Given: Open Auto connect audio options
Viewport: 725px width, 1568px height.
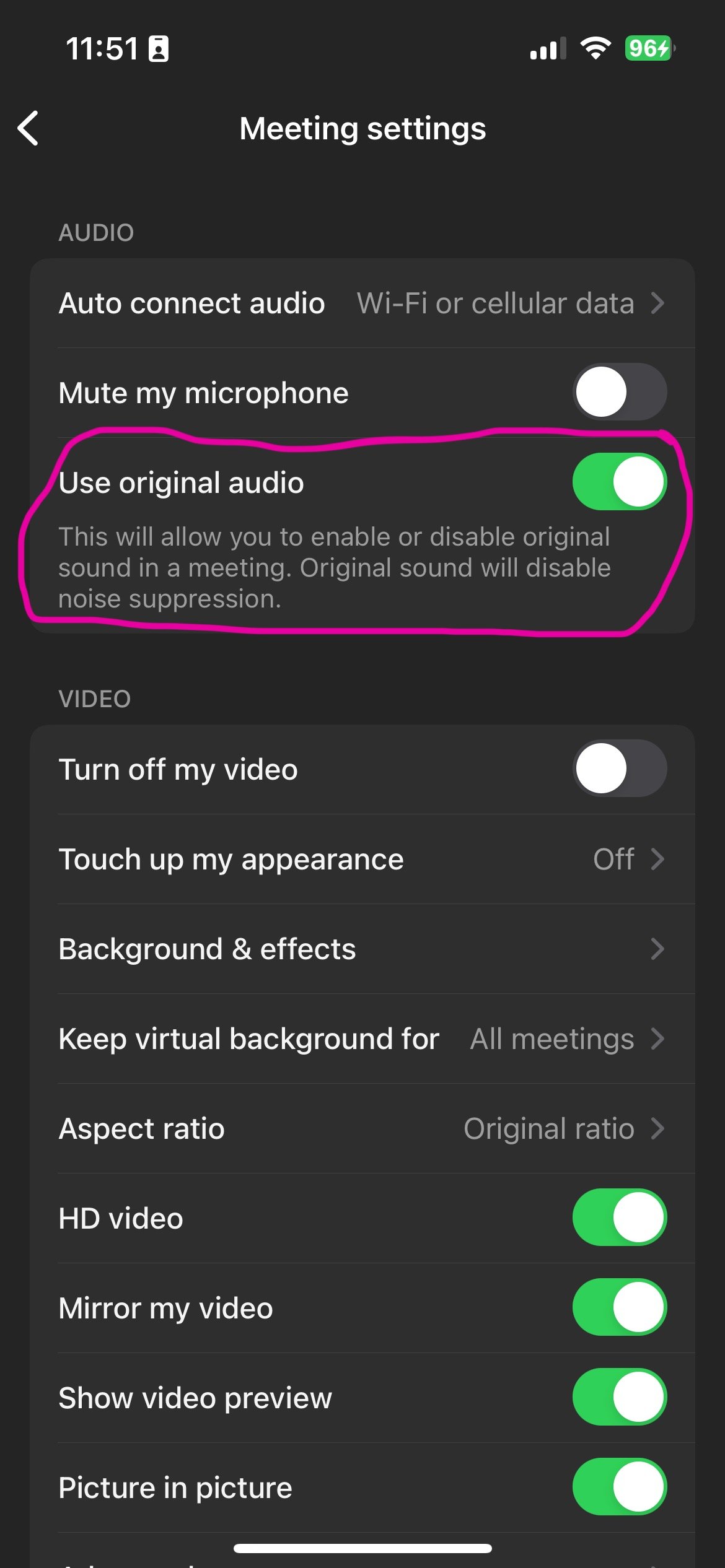Looking at the screenshot, I should click(362, 303).
